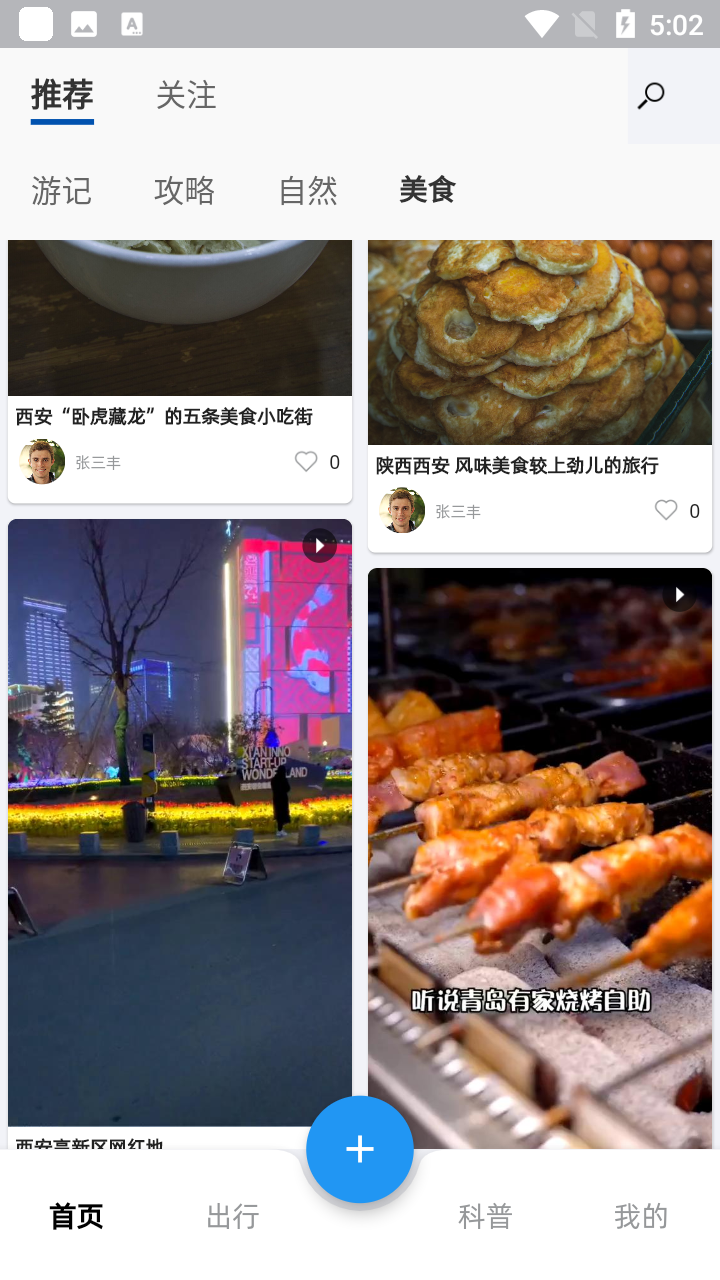
Task: Play the 青岛烧烤自助 barbecue video
Action: 679,594
